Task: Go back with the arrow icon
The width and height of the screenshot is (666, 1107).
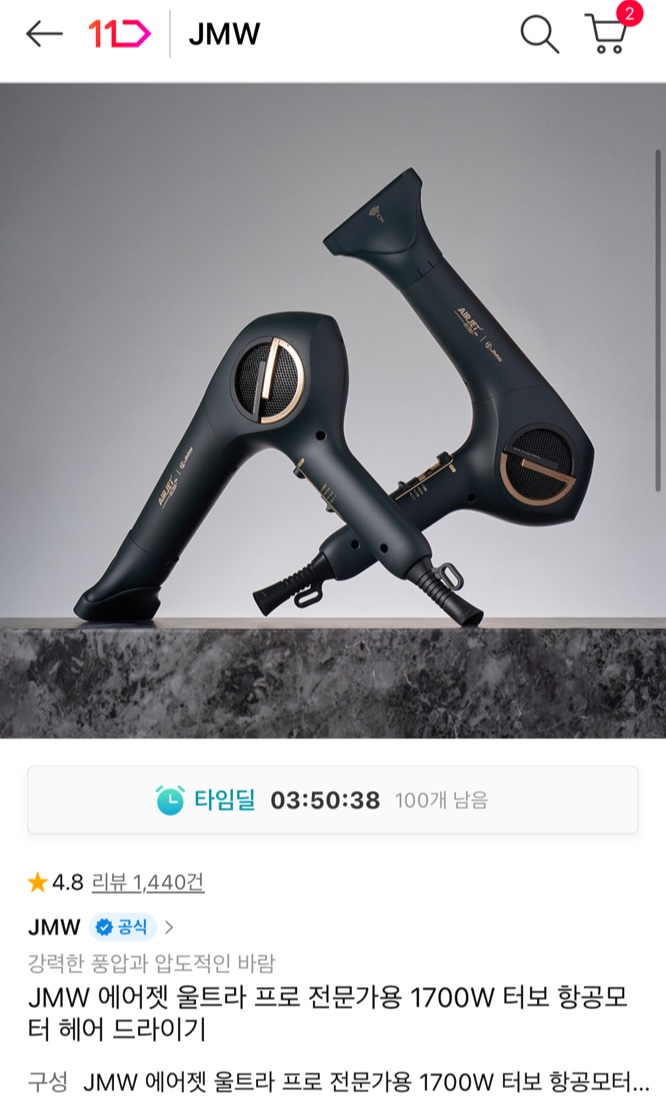Action: [44, 35]
